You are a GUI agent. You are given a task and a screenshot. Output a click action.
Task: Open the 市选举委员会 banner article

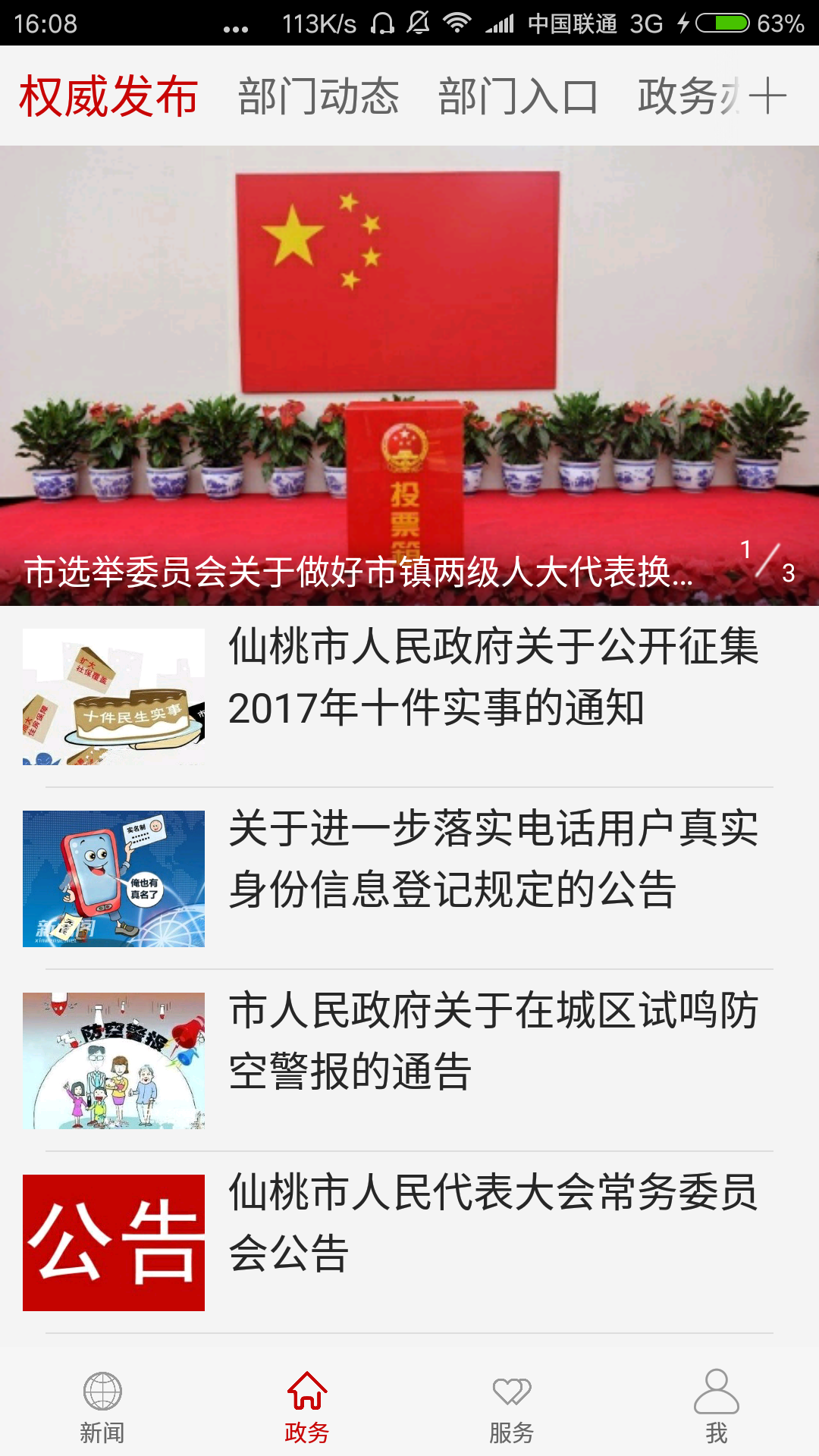409,375
